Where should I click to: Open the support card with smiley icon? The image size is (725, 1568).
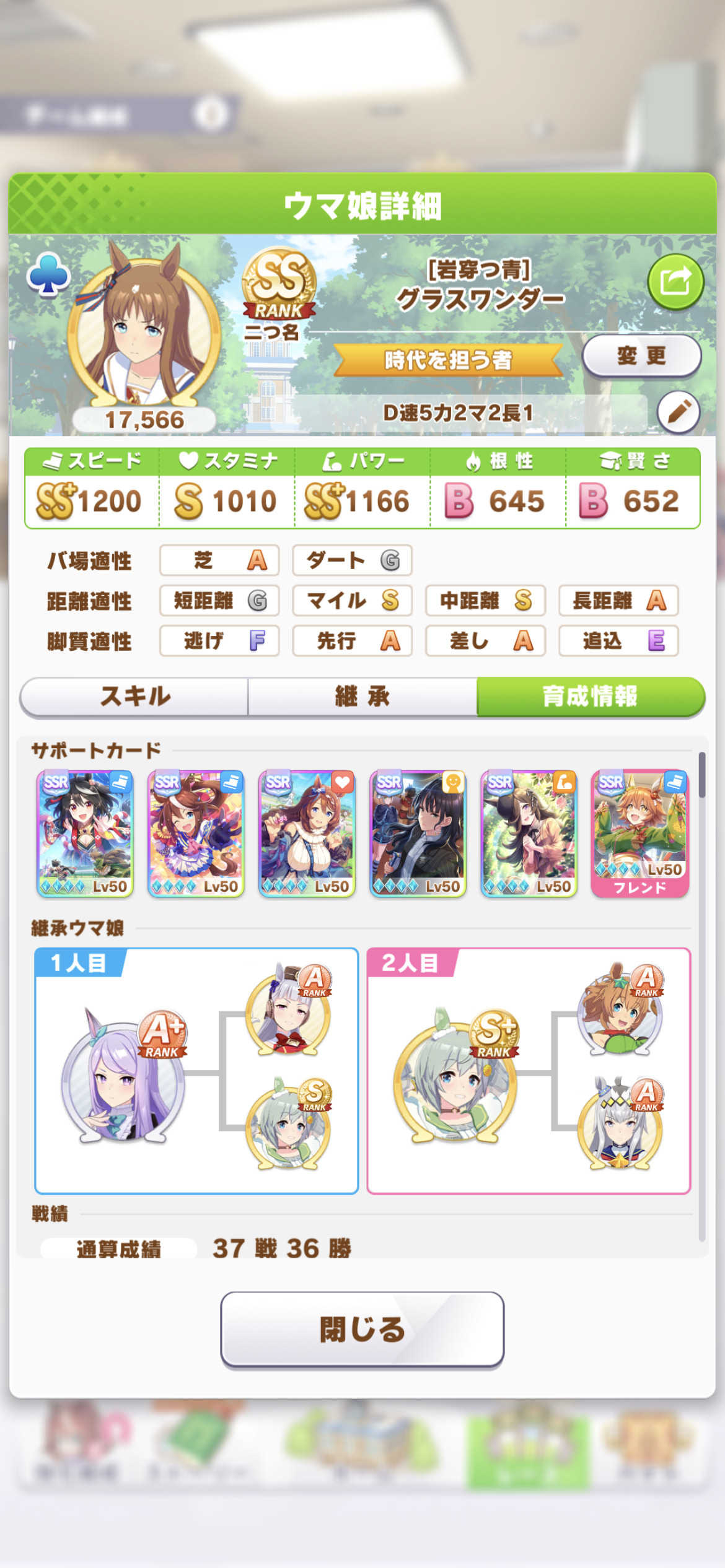418,834
